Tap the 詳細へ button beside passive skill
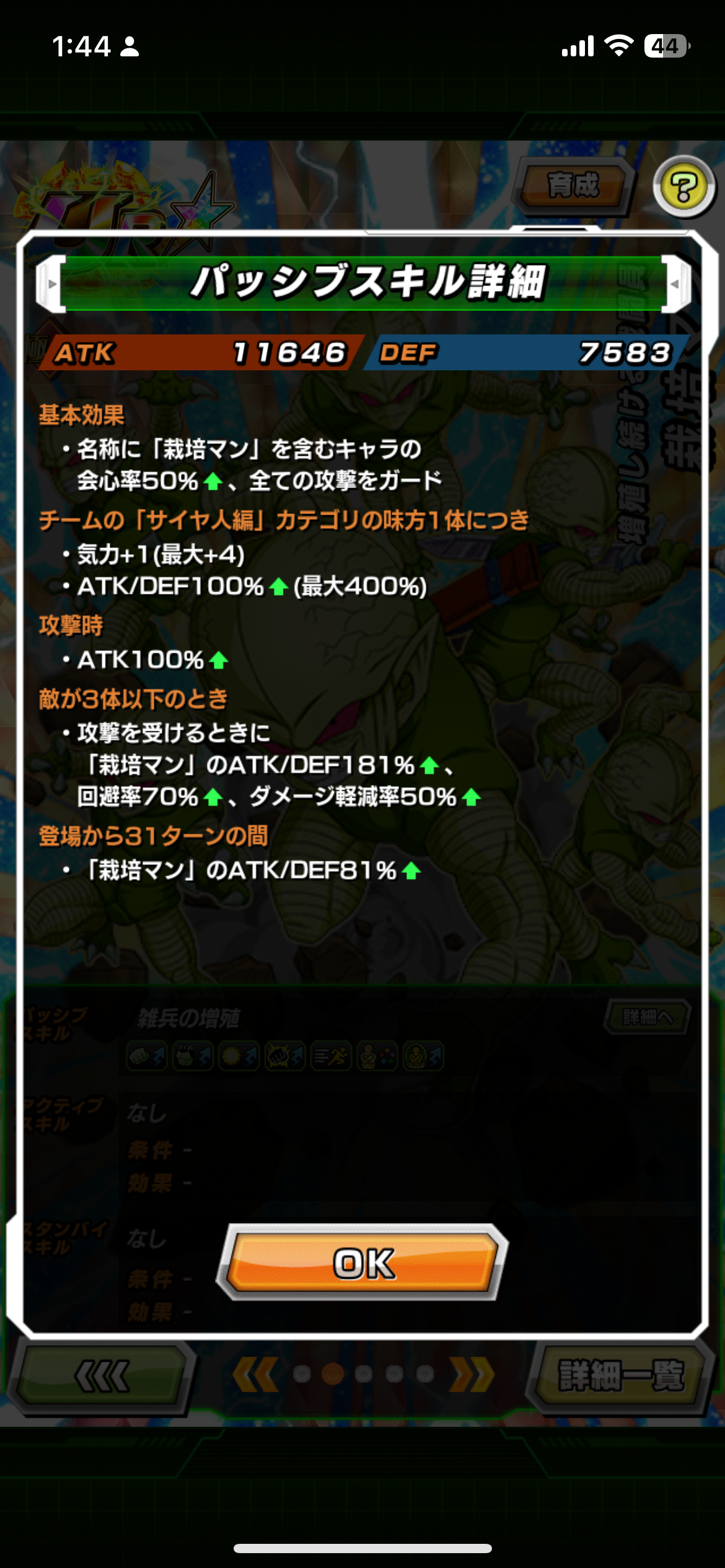This screenshot has height=1568, width=725. [x=648, y=1017]
